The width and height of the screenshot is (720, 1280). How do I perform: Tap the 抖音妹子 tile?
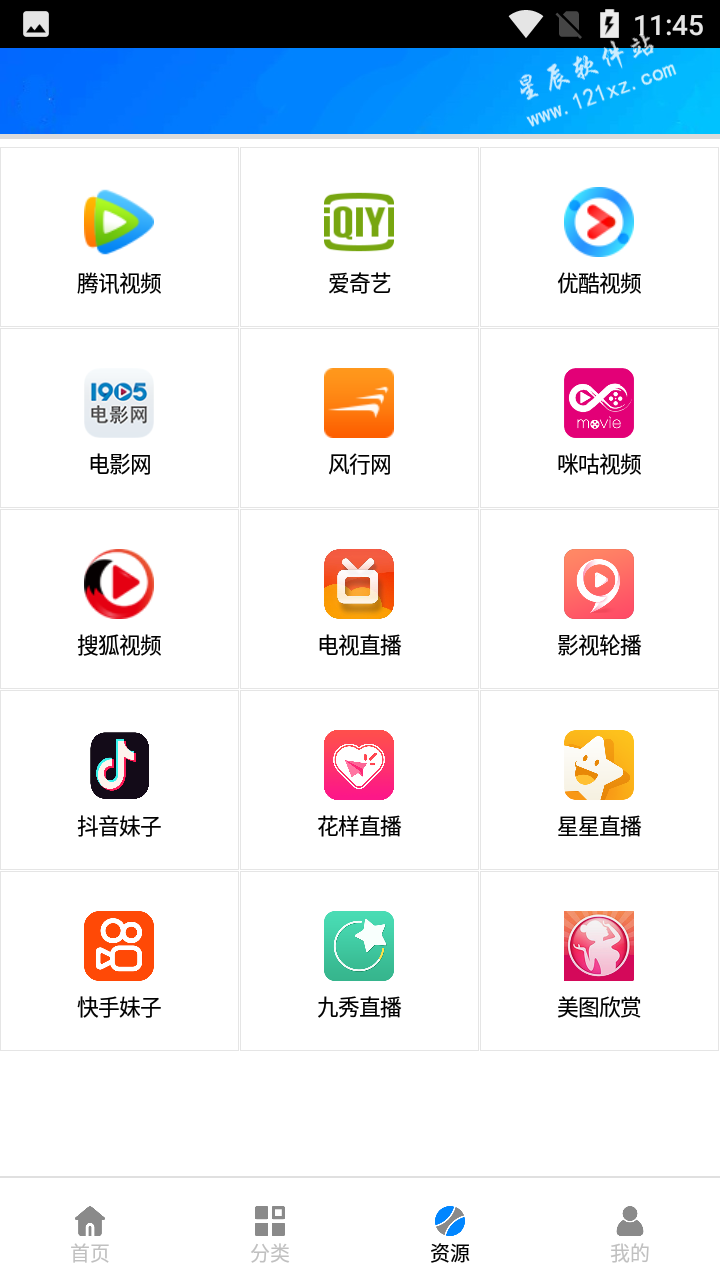coord(119,781)
